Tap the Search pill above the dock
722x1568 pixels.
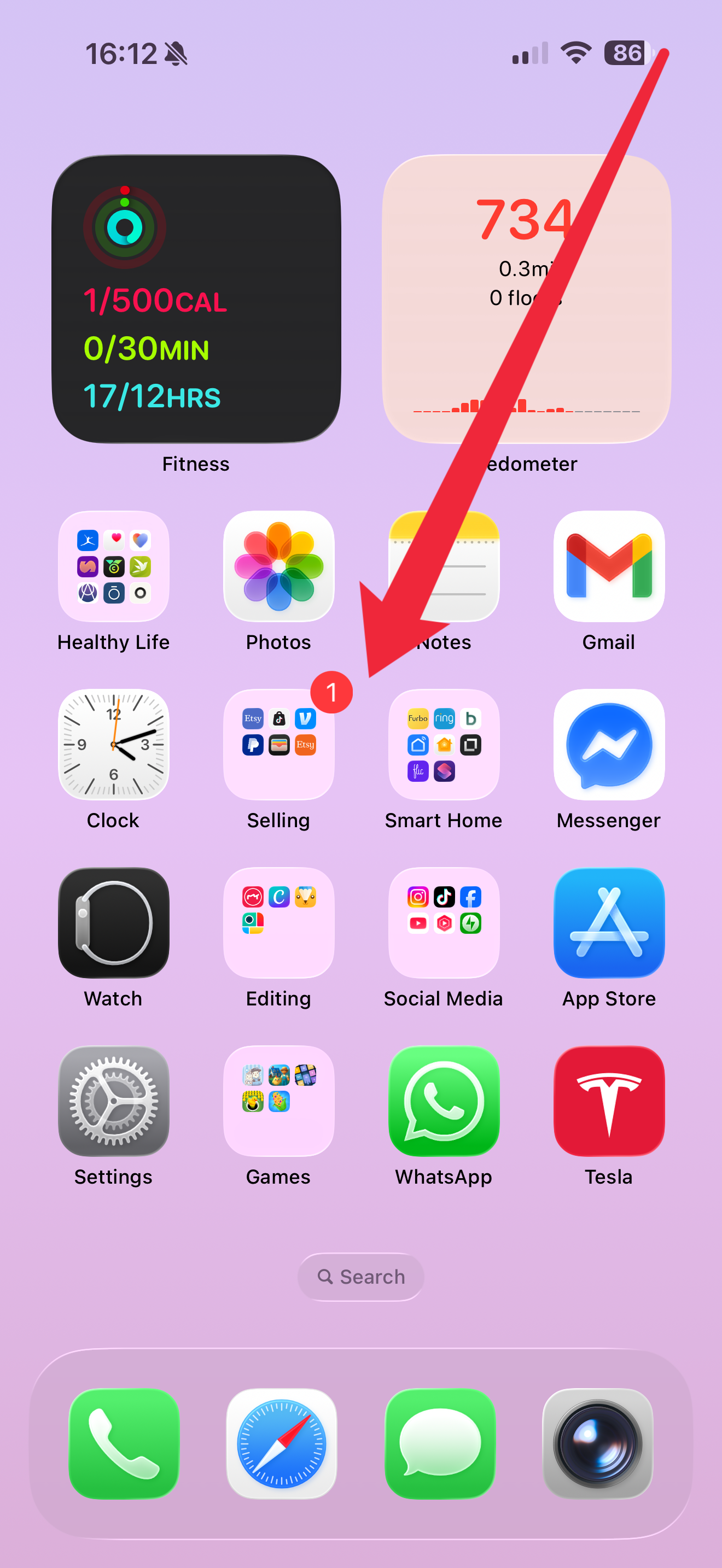click(x=361, y=1277)
